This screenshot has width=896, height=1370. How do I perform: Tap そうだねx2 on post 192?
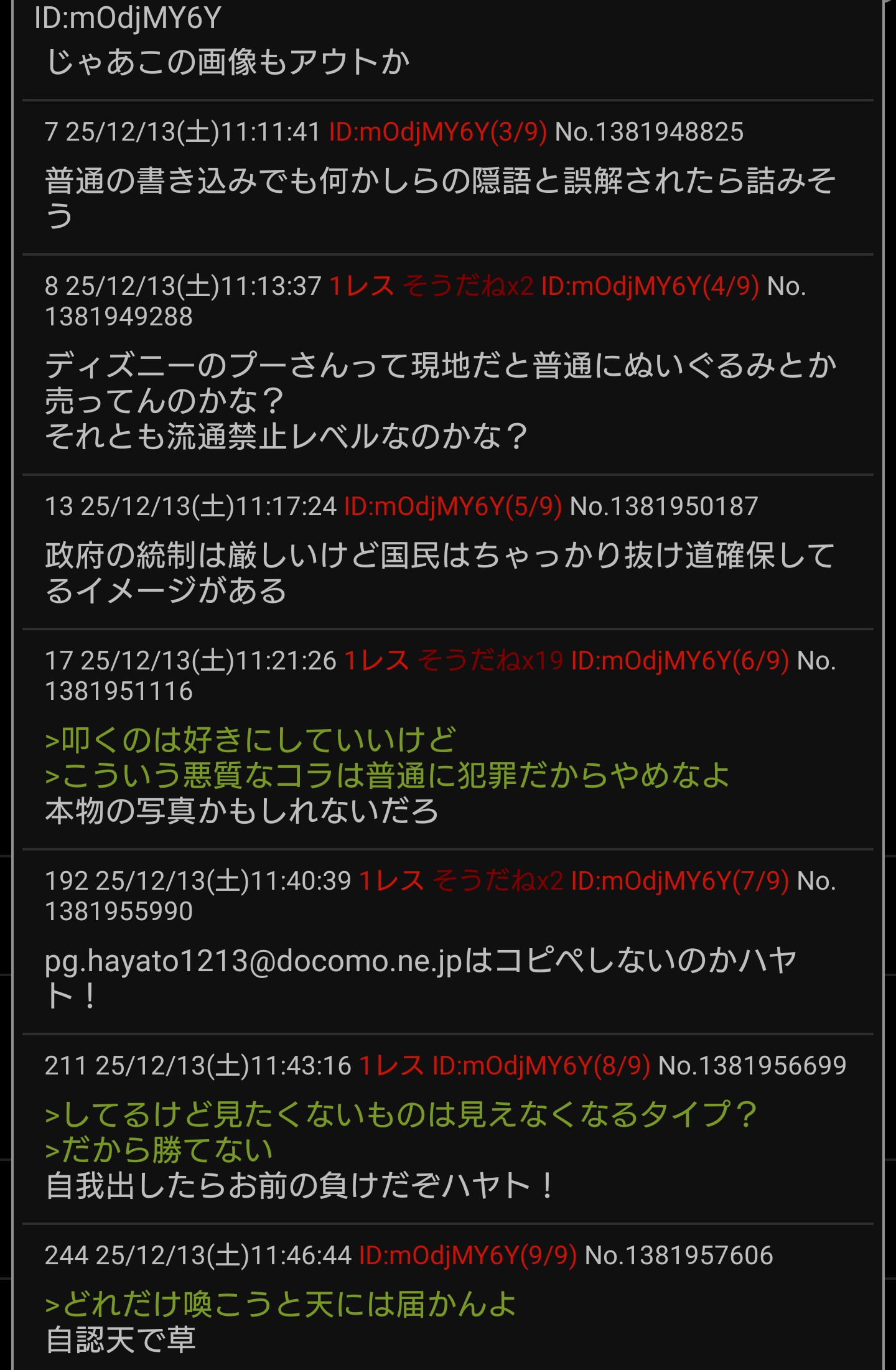tap(498, 881)
